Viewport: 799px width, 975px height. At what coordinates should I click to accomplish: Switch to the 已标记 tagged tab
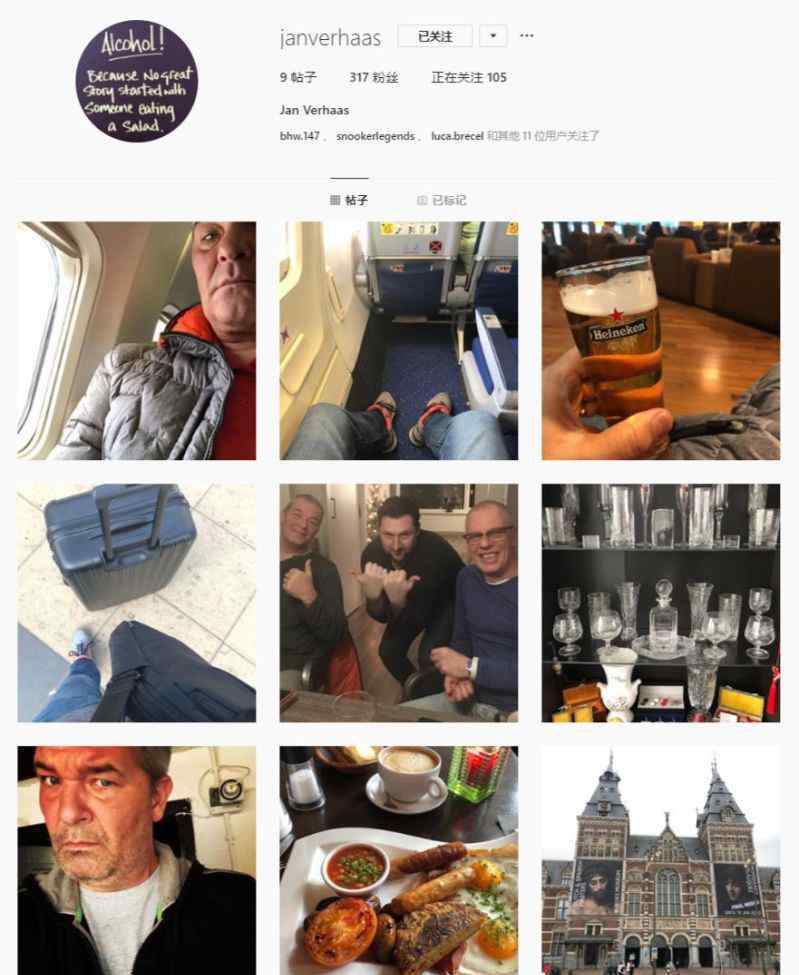(441, 200)
